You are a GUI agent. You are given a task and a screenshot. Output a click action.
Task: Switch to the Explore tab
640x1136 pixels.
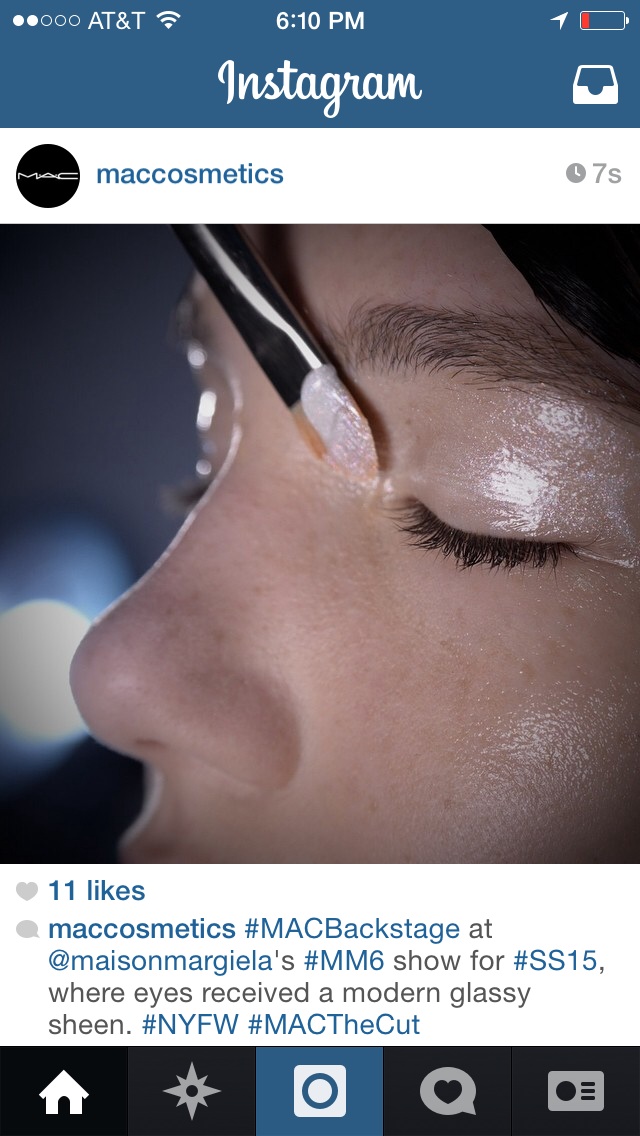191,1091
